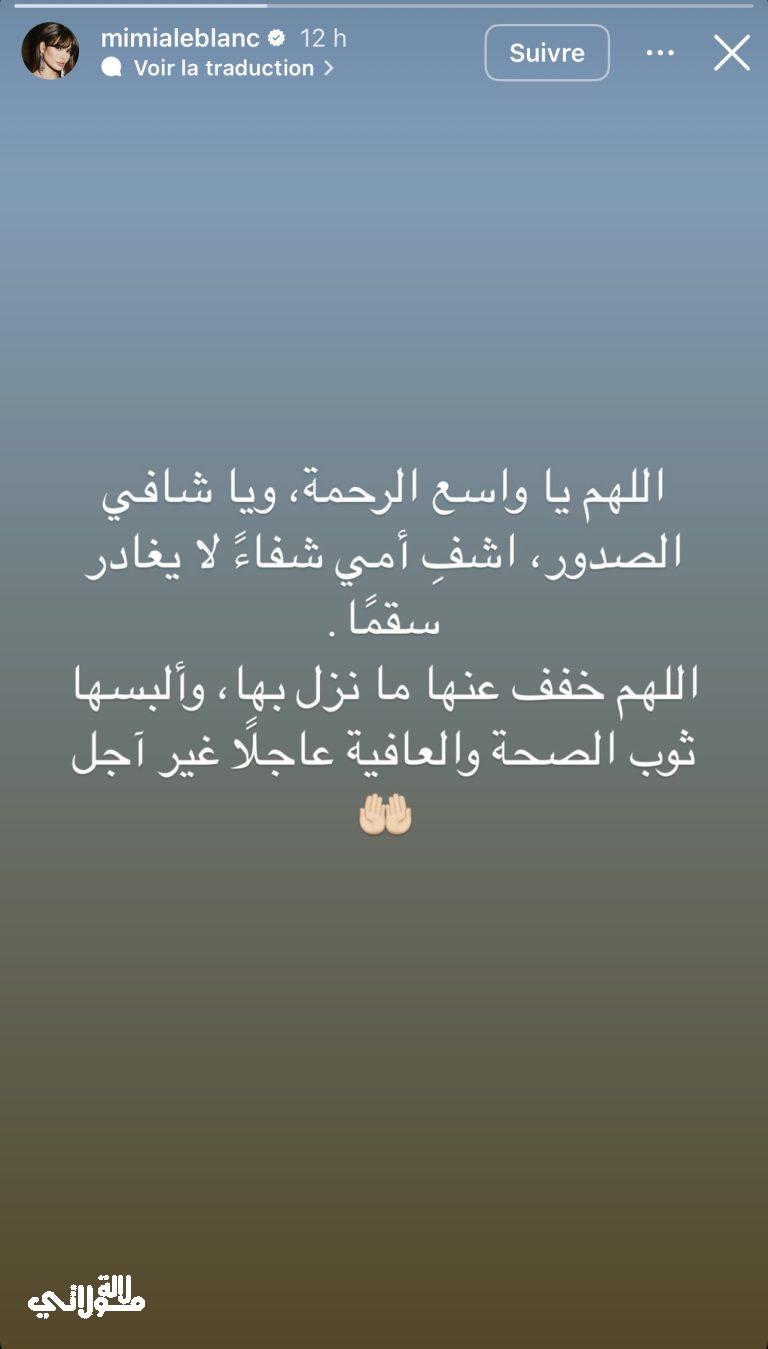The width and height of the screenshot is (768, 1349).
Task: Tap Voir la traduction
Action: tap(224, 68)
